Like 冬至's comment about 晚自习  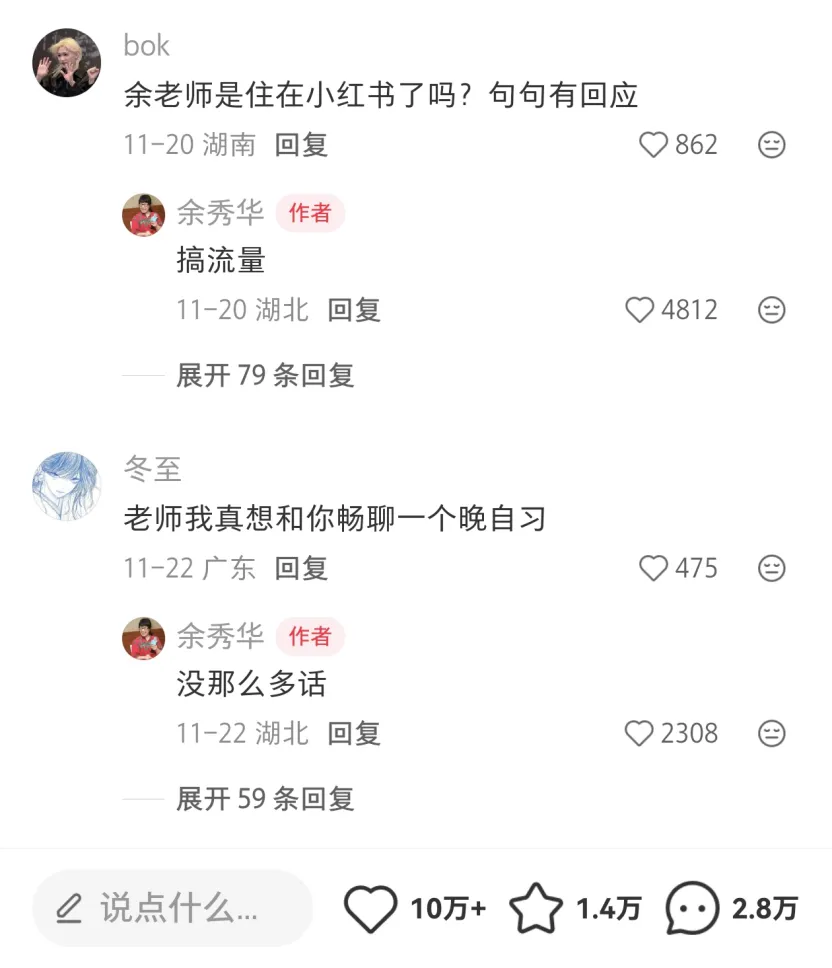(653, 569)
